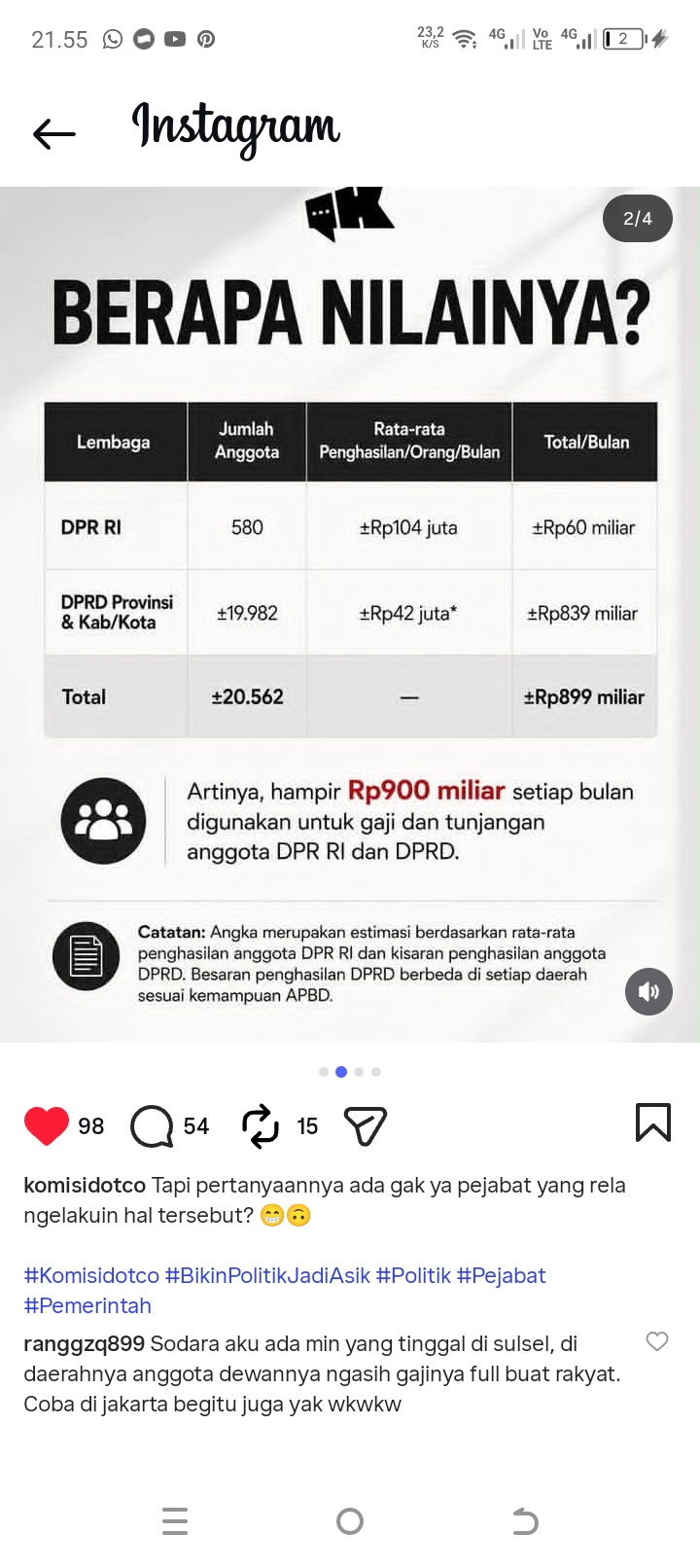Bookmark this post
Viewport: 700px width, 1568px height.
pos(652,1122)
